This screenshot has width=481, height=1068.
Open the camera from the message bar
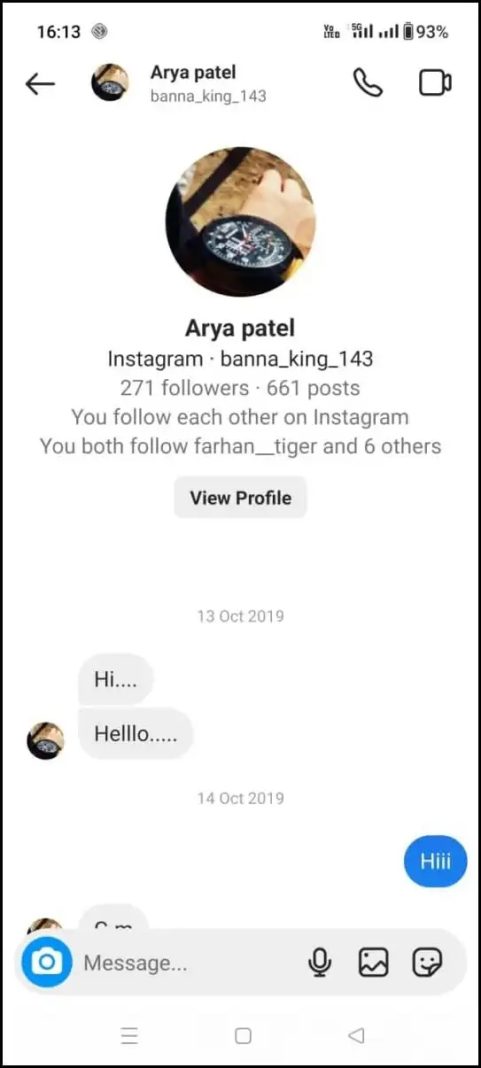point(46,962)
